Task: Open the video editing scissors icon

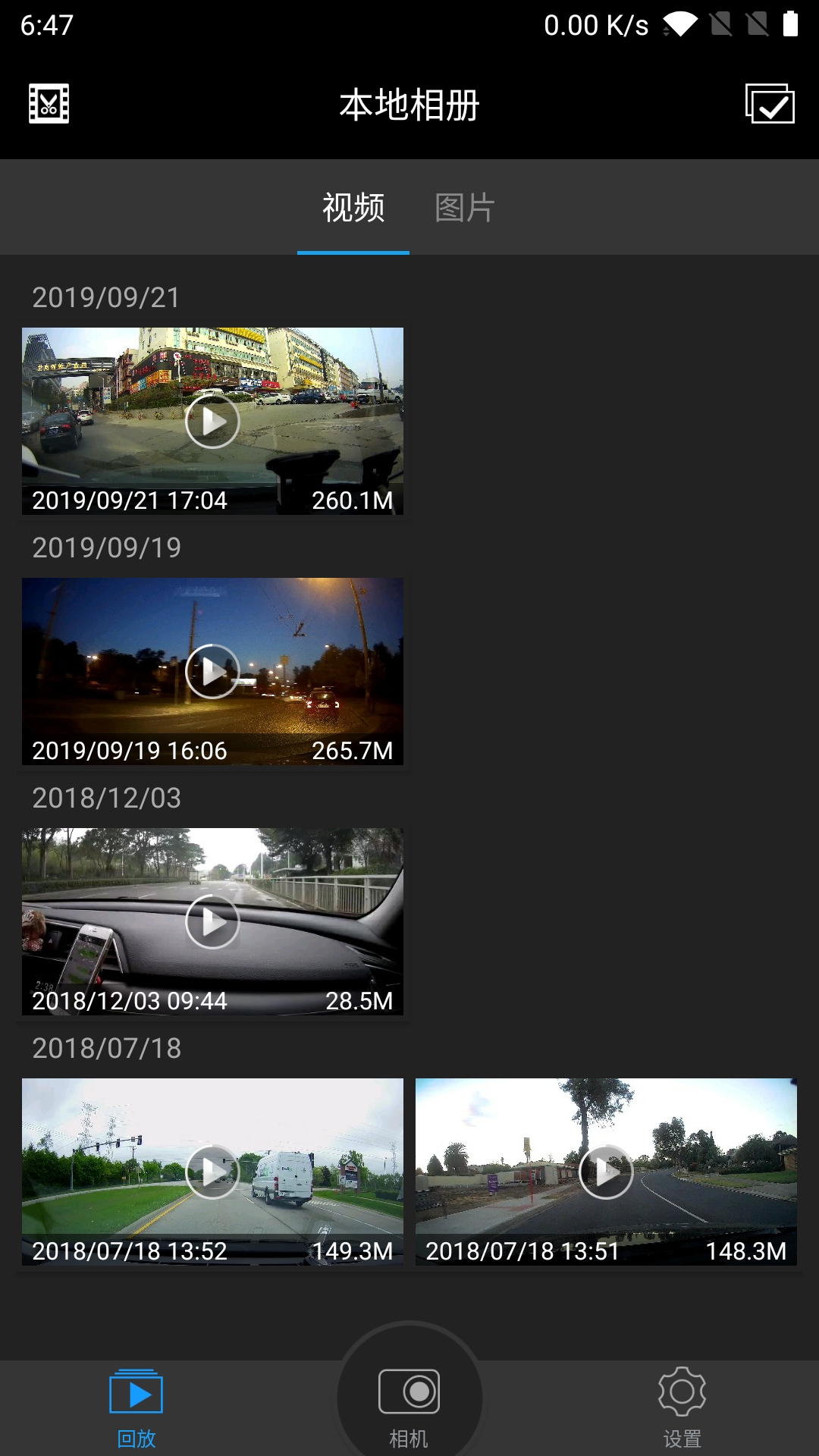Action: pos(49,104)
